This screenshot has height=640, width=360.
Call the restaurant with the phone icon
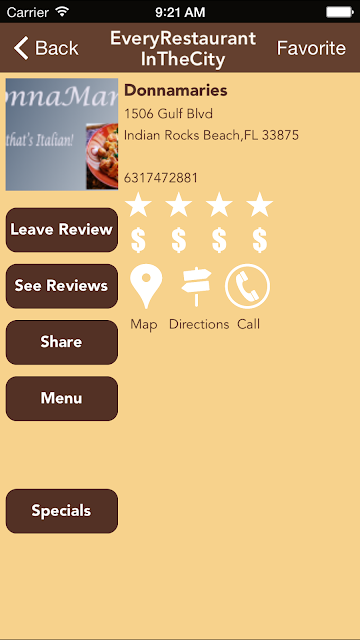[x=247, y=286]
